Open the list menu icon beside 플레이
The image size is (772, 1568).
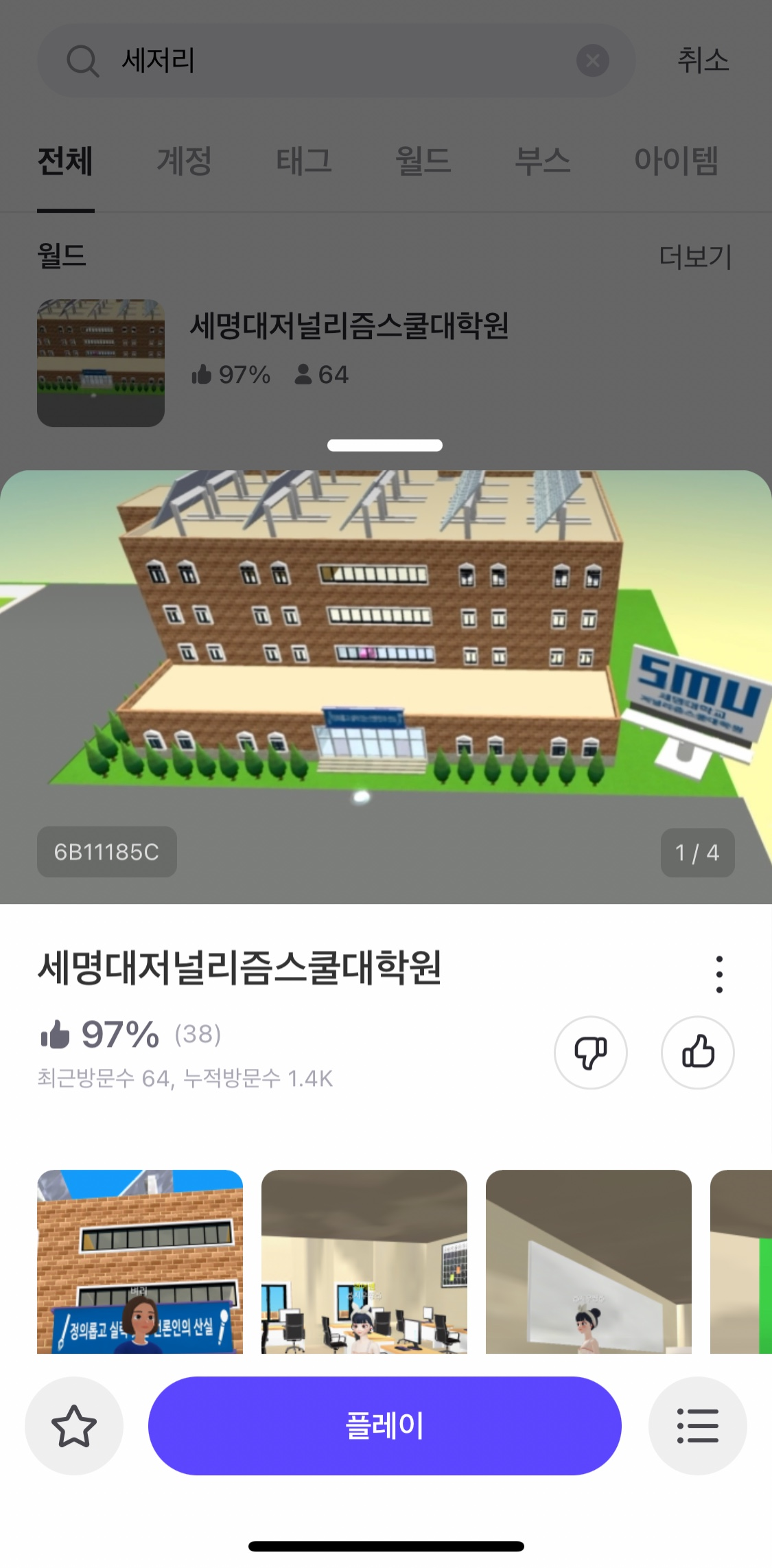point(697,1425)
